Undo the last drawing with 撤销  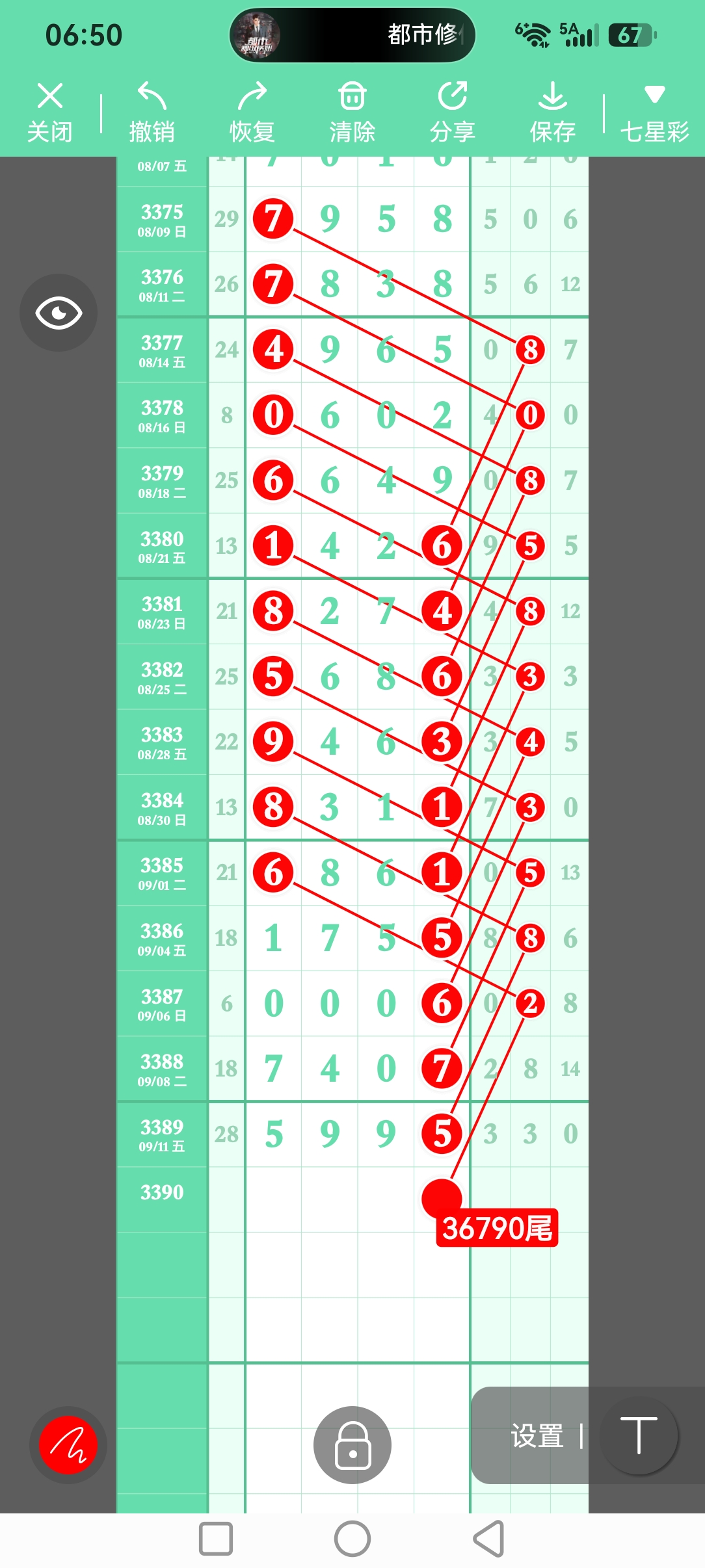coord(152,112)
